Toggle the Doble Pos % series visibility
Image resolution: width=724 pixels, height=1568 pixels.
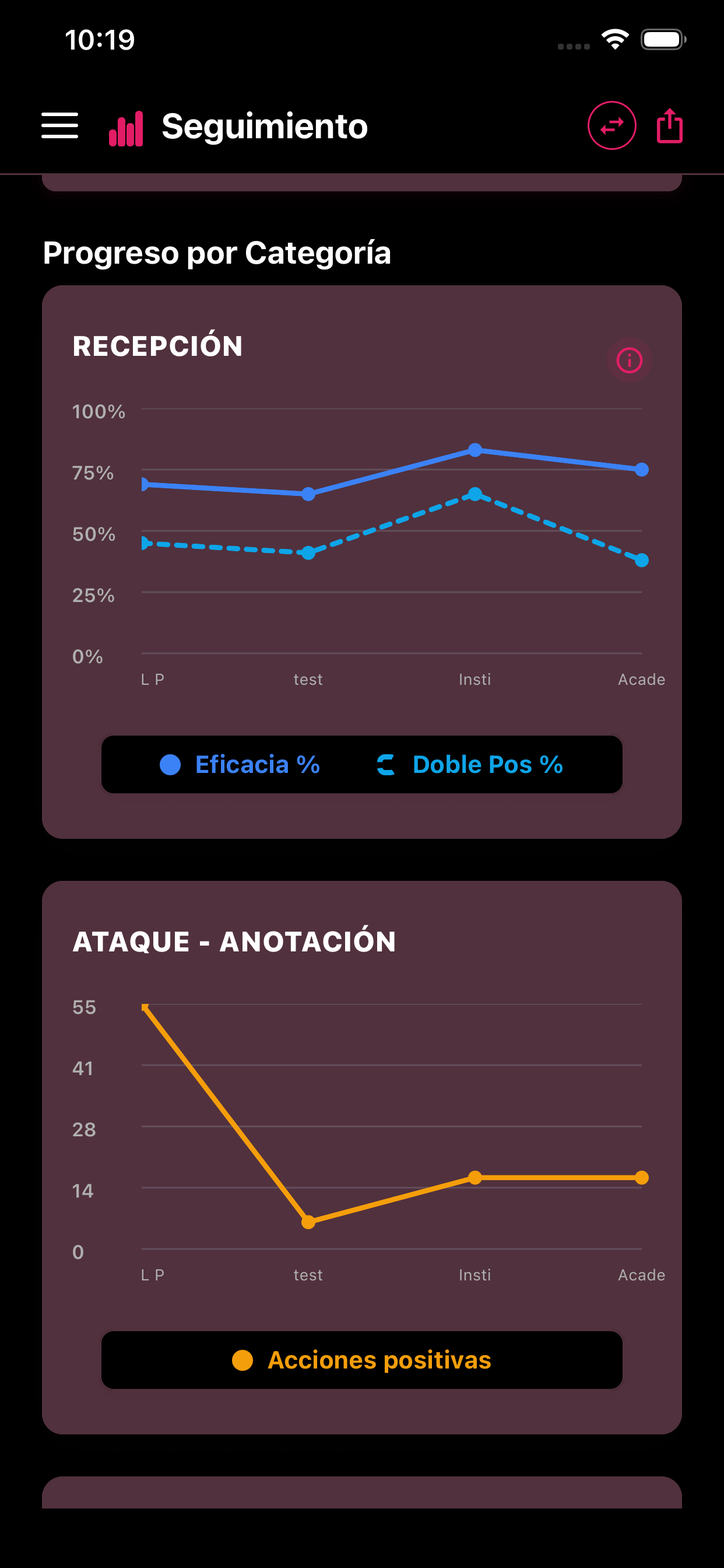[x=487, y=765]
